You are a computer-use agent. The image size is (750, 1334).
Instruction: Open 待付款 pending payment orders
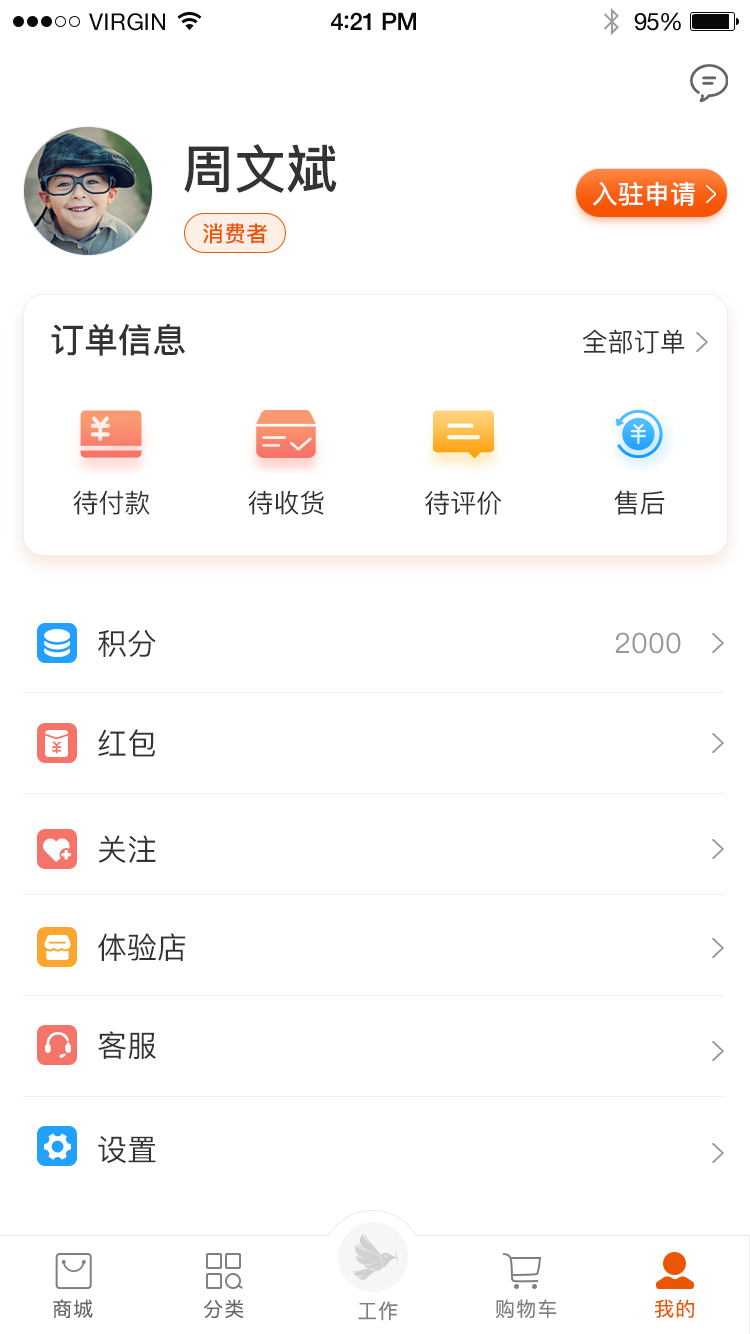pyautogui.click(x=111, y=462)
